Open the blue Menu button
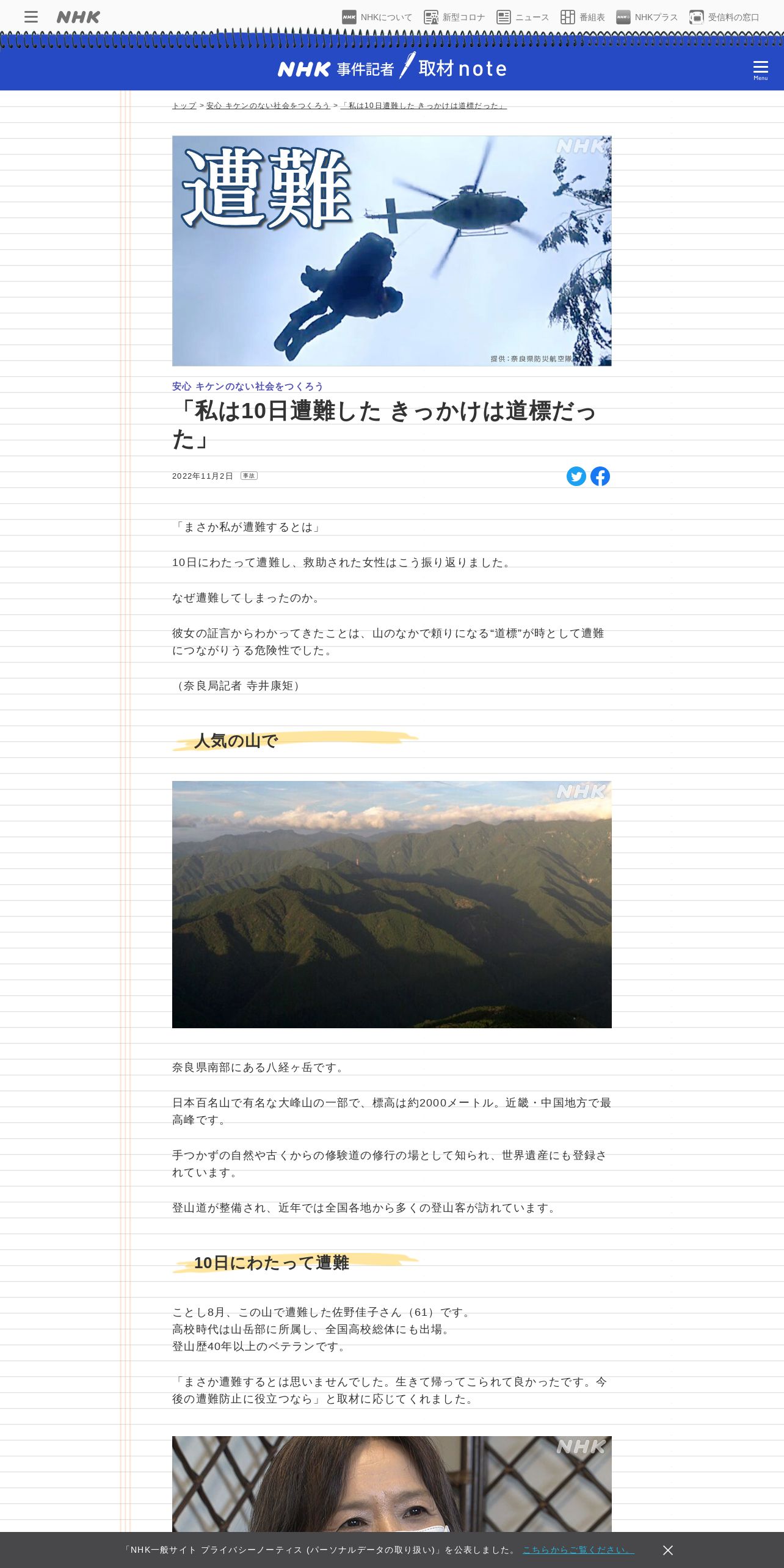784x1568 pixels. [x=760, y=70]
